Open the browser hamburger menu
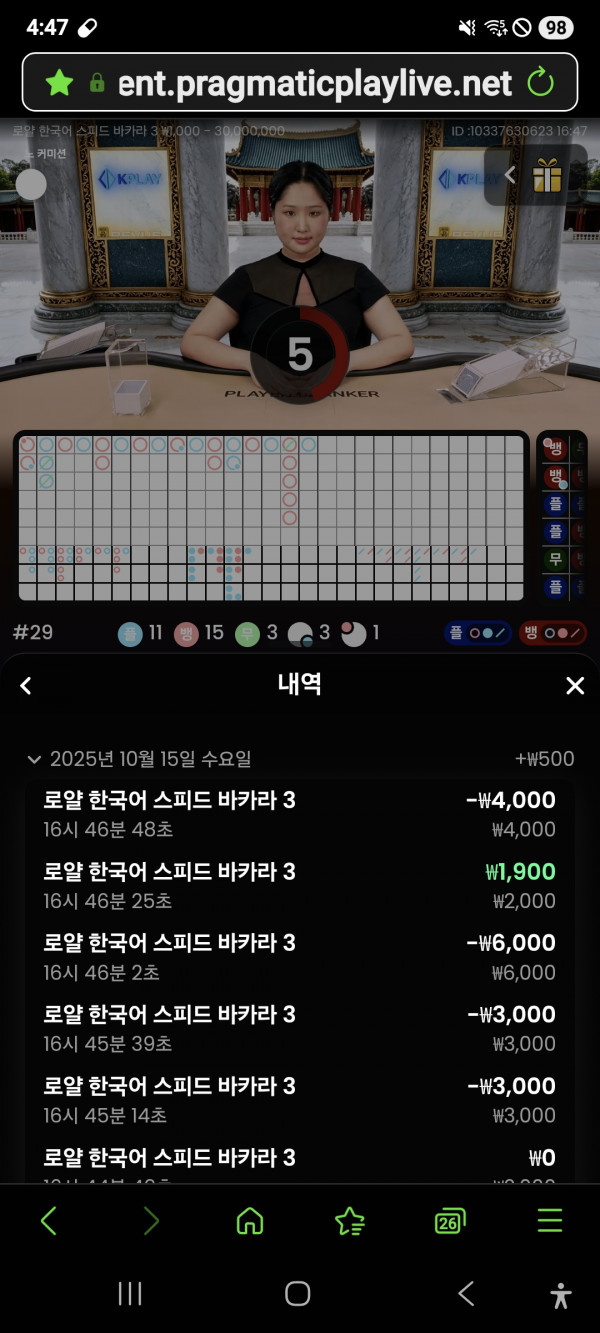 click(550, 1221)
